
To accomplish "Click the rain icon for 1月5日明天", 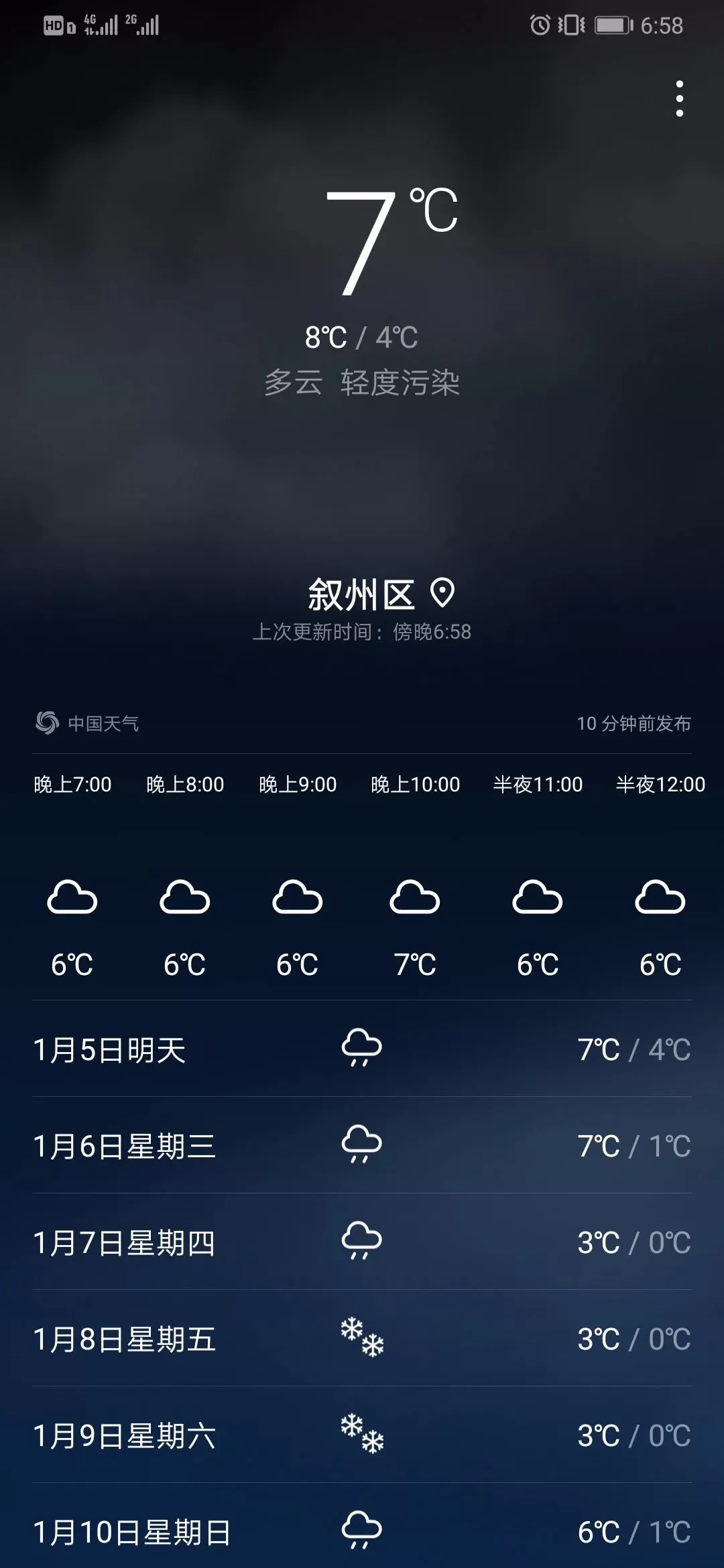I will tap(361, 1046).
